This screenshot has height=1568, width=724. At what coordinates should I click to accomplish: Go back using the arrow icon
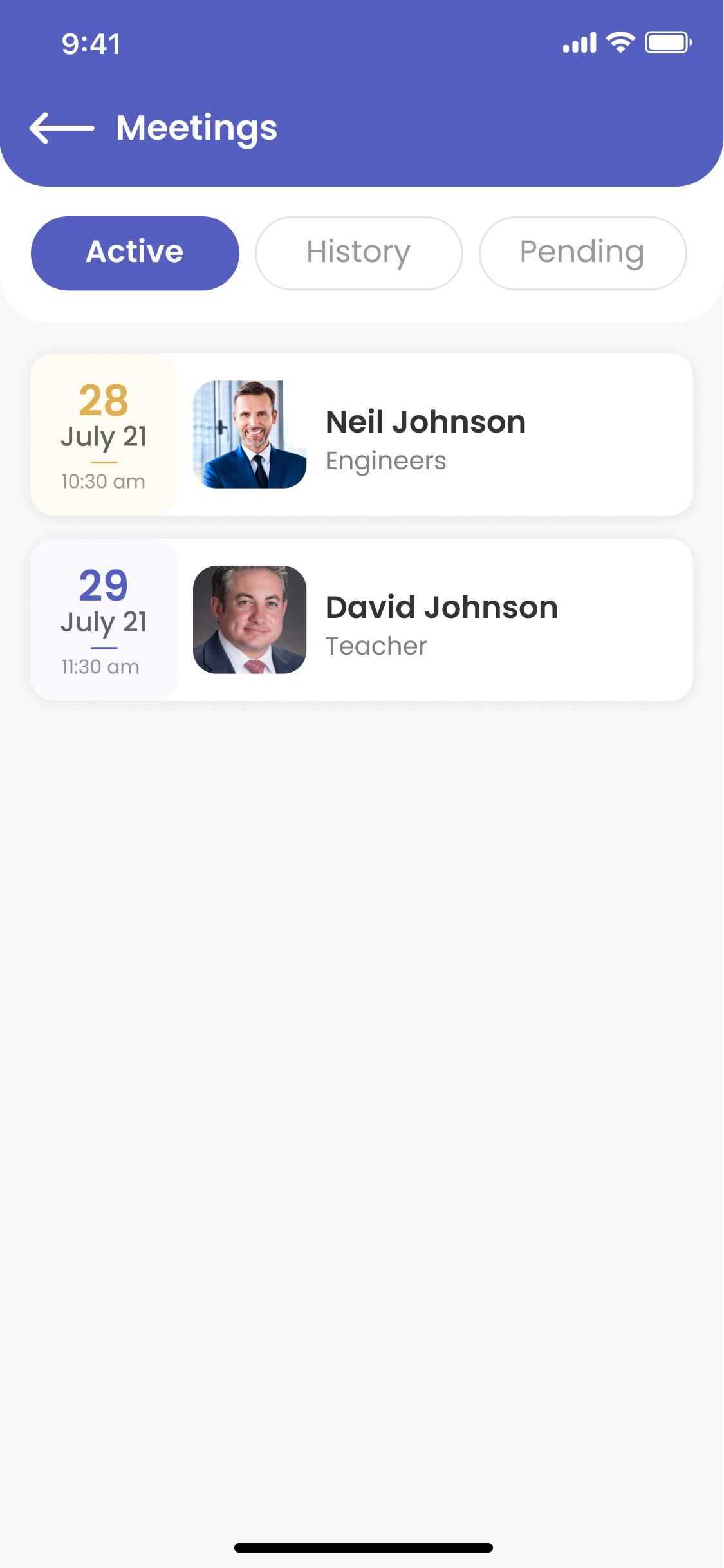[62, 127]
